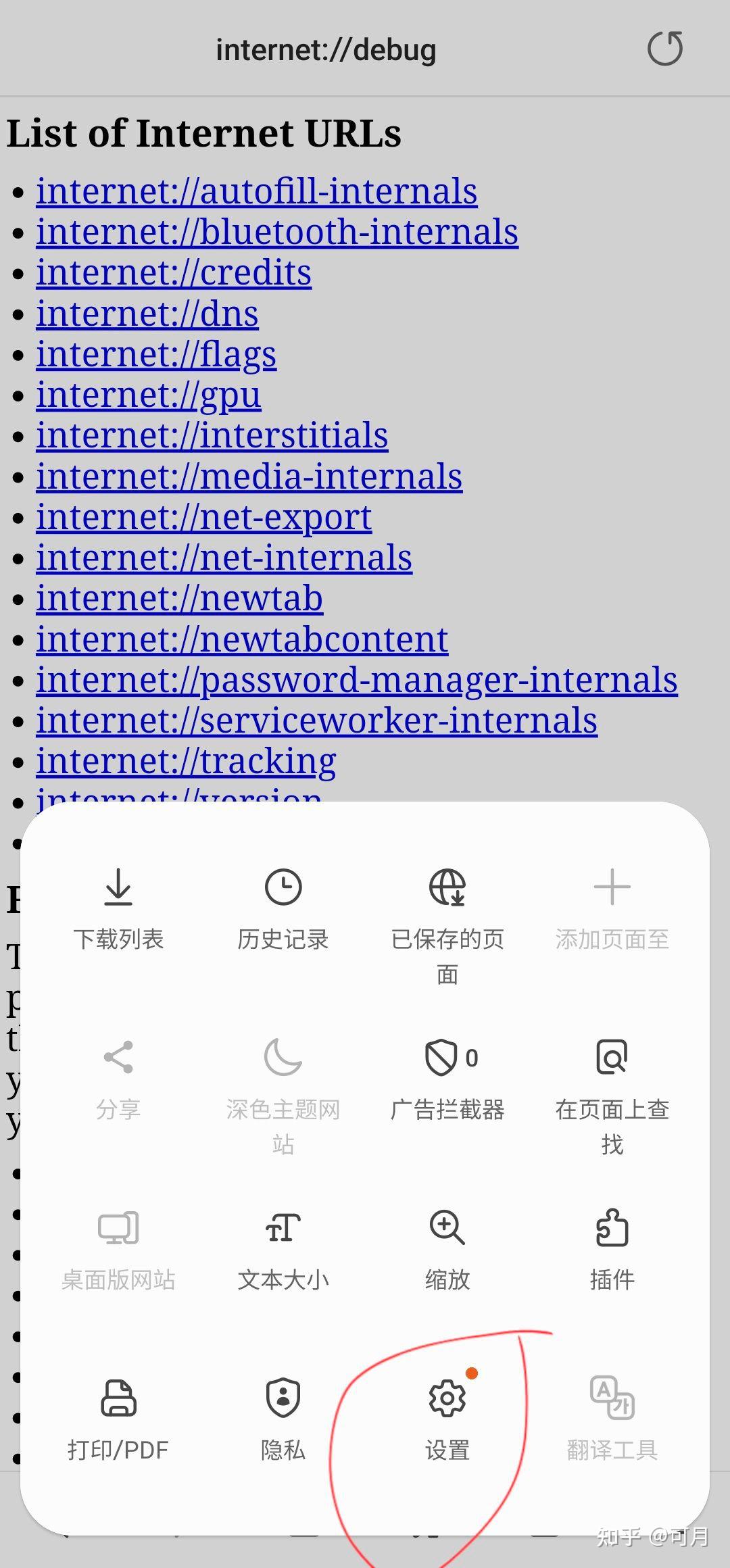The width and height of the screenshot is (730, 1568).
Task: Open 文本大小 text size option
Action: (283, 1250)
